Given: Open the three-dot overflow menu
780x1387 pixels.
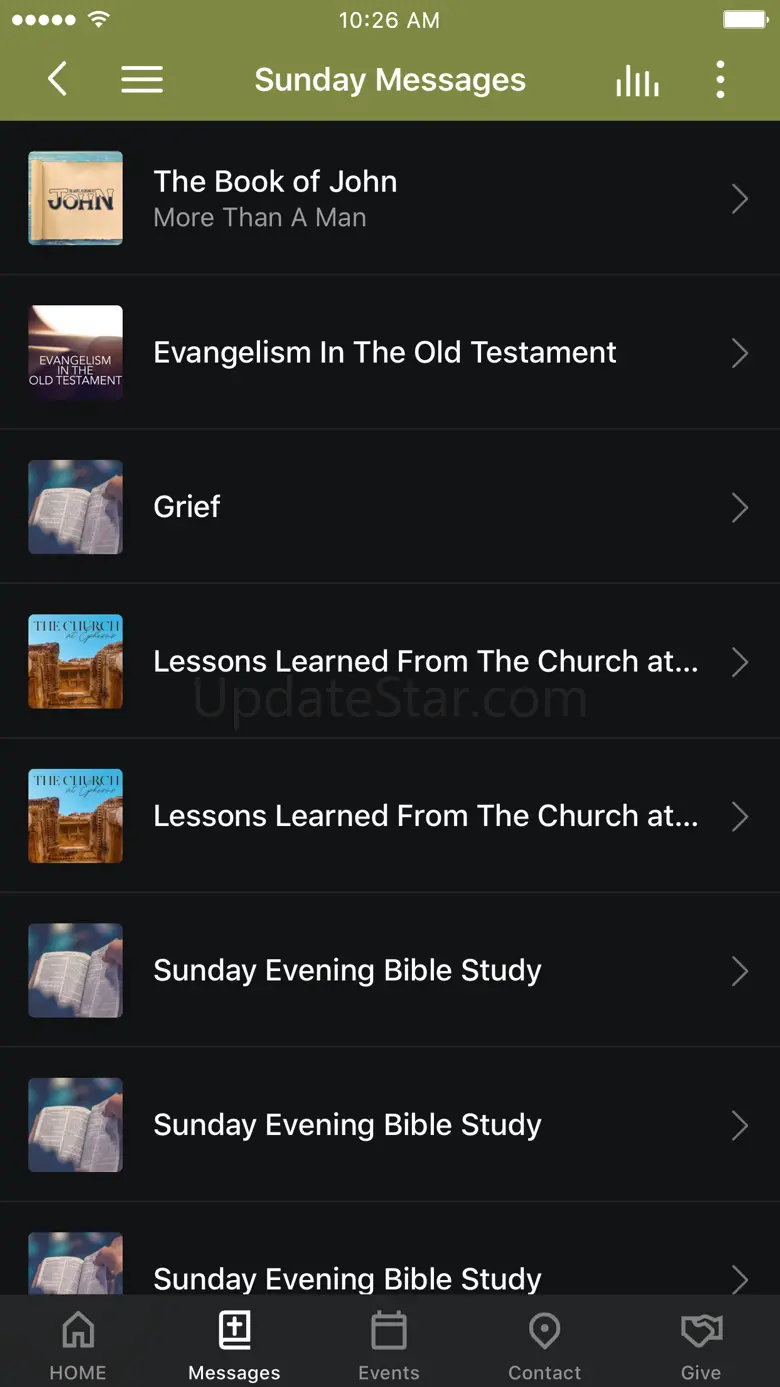Looking at the screenshot, I should [x=720, y=80].
